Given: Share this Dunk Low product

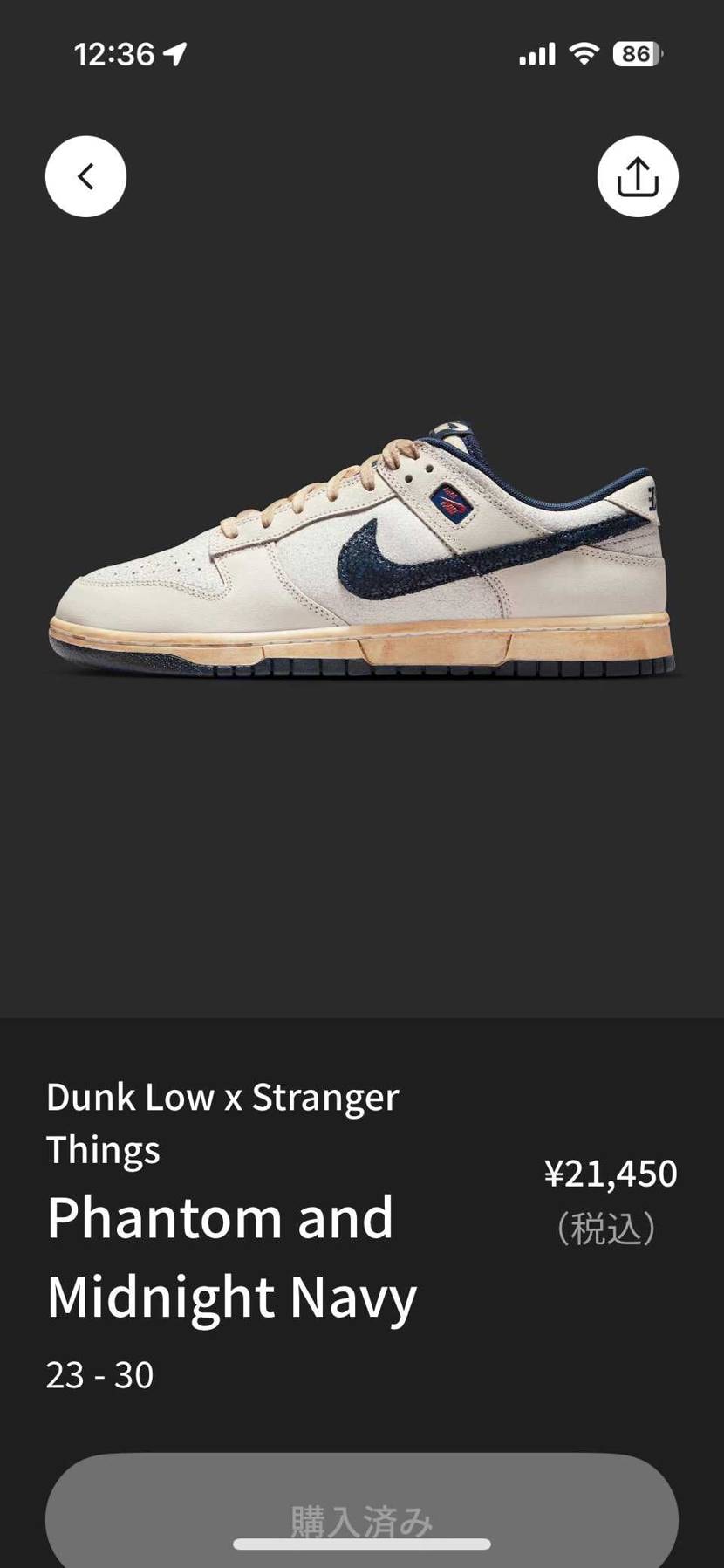Looking at the screenshot, I should pos(638,176).
